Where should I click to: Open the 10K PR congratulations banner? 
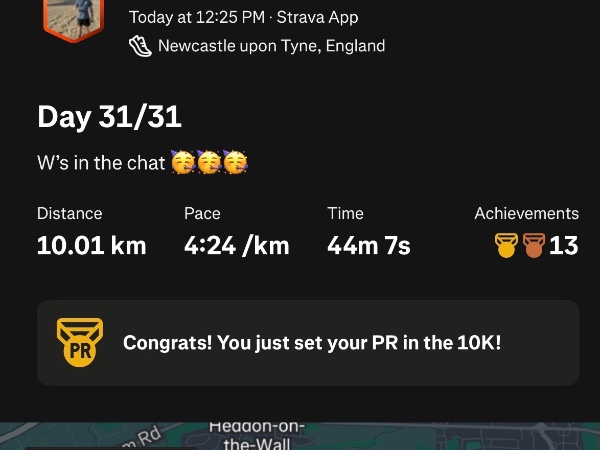[x=308, y=343]
